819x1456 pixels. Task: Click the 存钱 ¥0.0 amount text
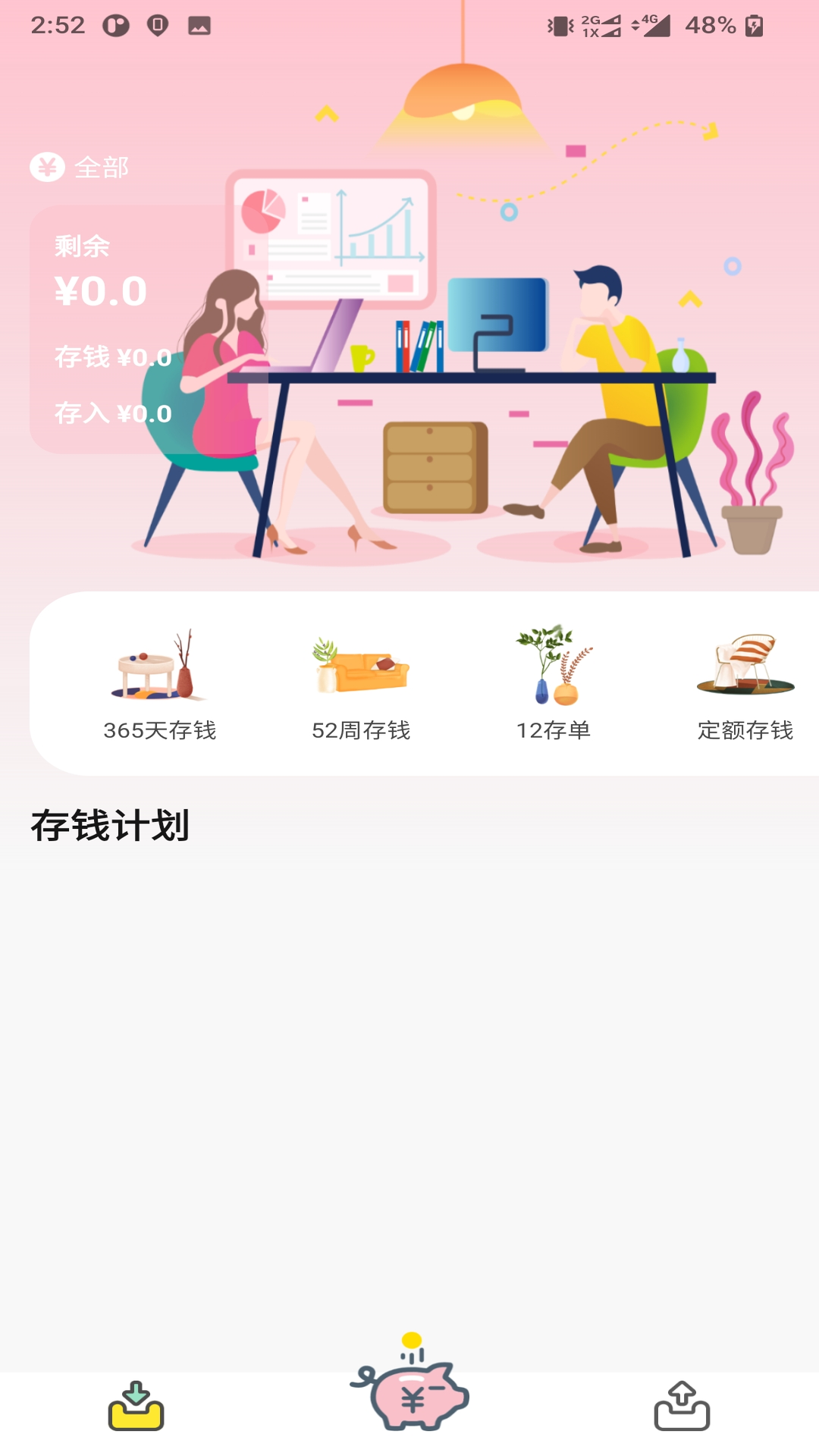coord(114,356)
